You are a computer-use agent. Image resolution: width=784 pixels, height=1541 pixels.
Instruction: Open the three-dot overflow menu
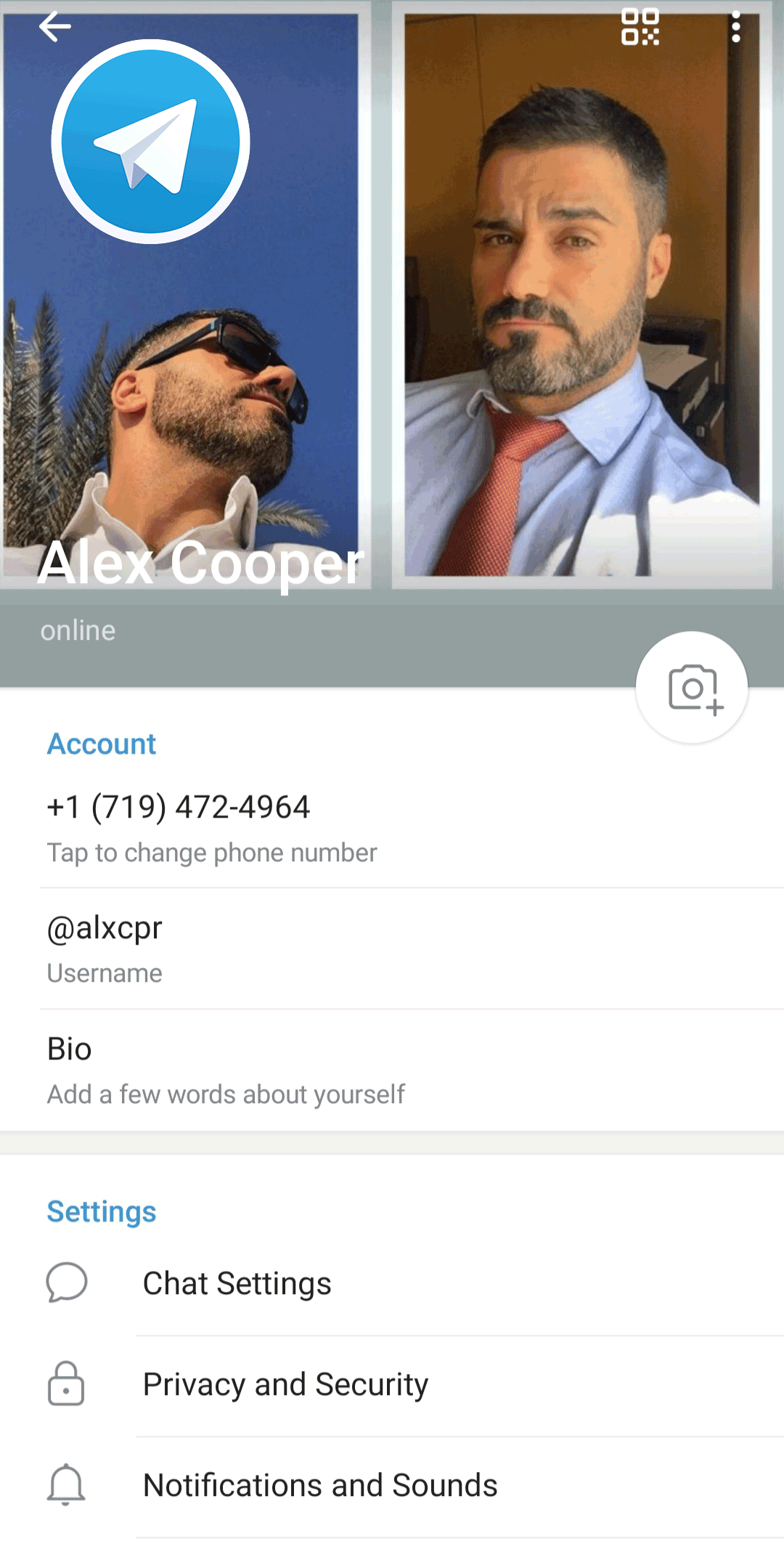pyautogui.click(x=735, y=28)
